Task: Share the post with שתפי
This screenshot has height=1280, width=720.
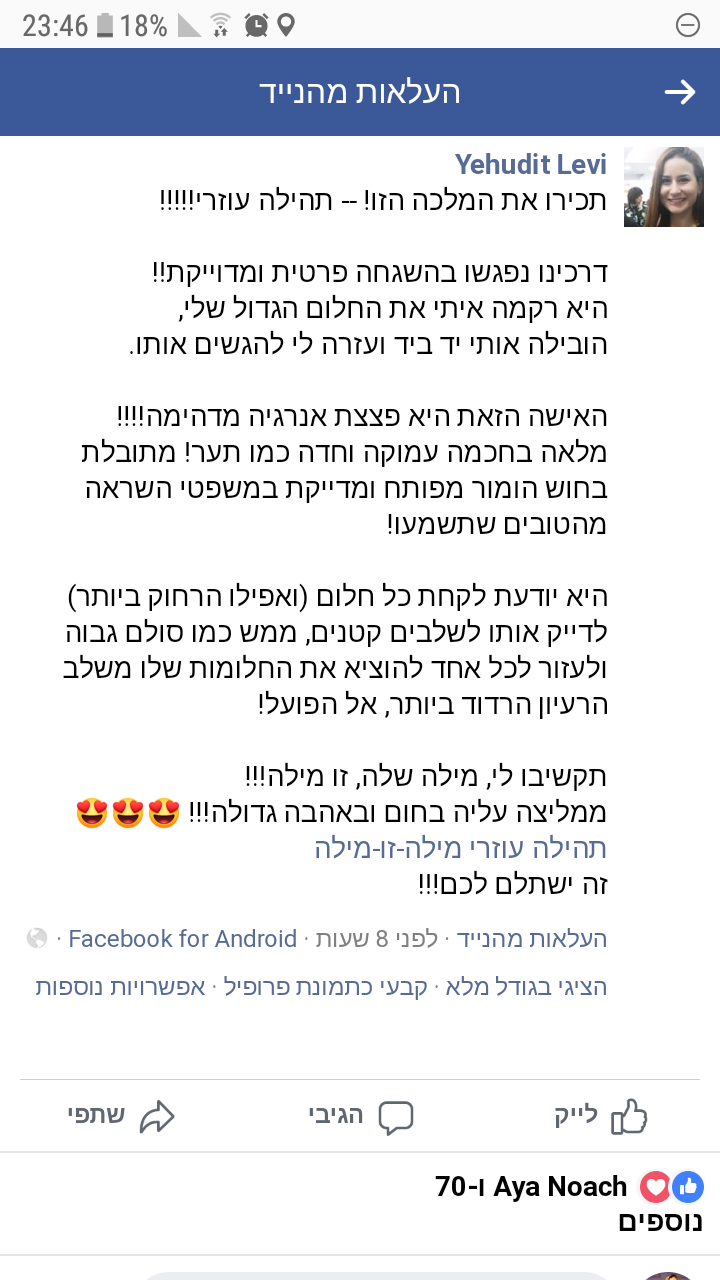Action: coord(120,1117)
